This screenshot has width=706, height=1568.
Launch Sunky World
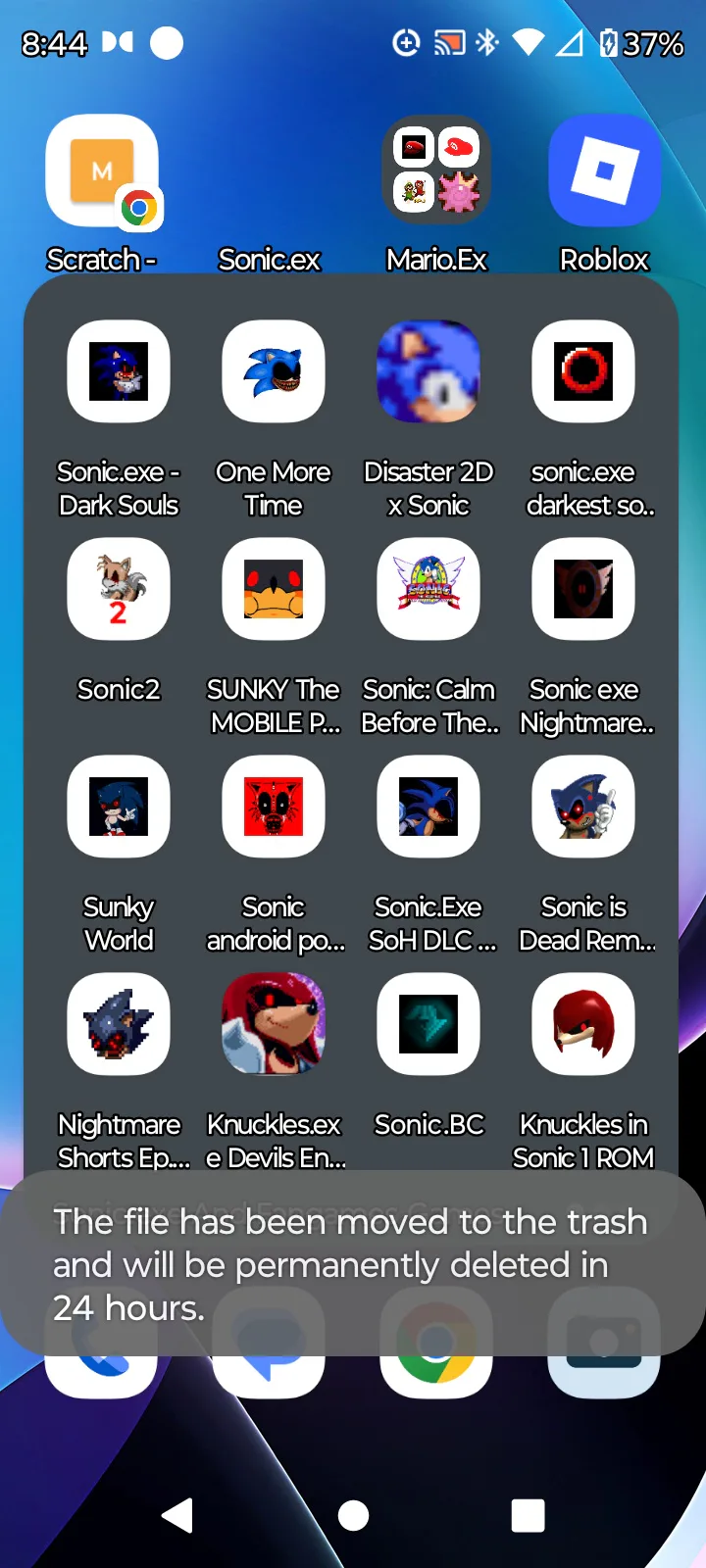coord(119,808)
